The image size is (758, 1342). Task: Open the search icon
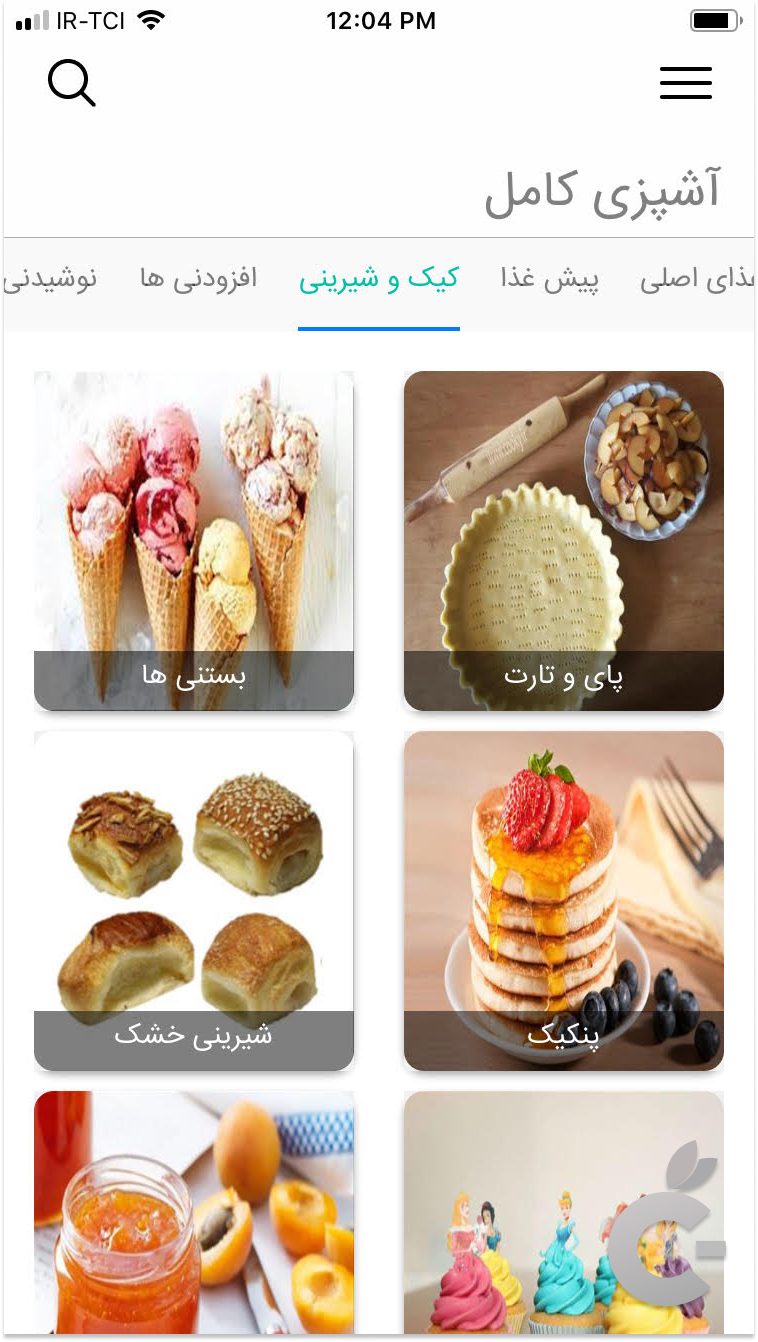point(71,83)
